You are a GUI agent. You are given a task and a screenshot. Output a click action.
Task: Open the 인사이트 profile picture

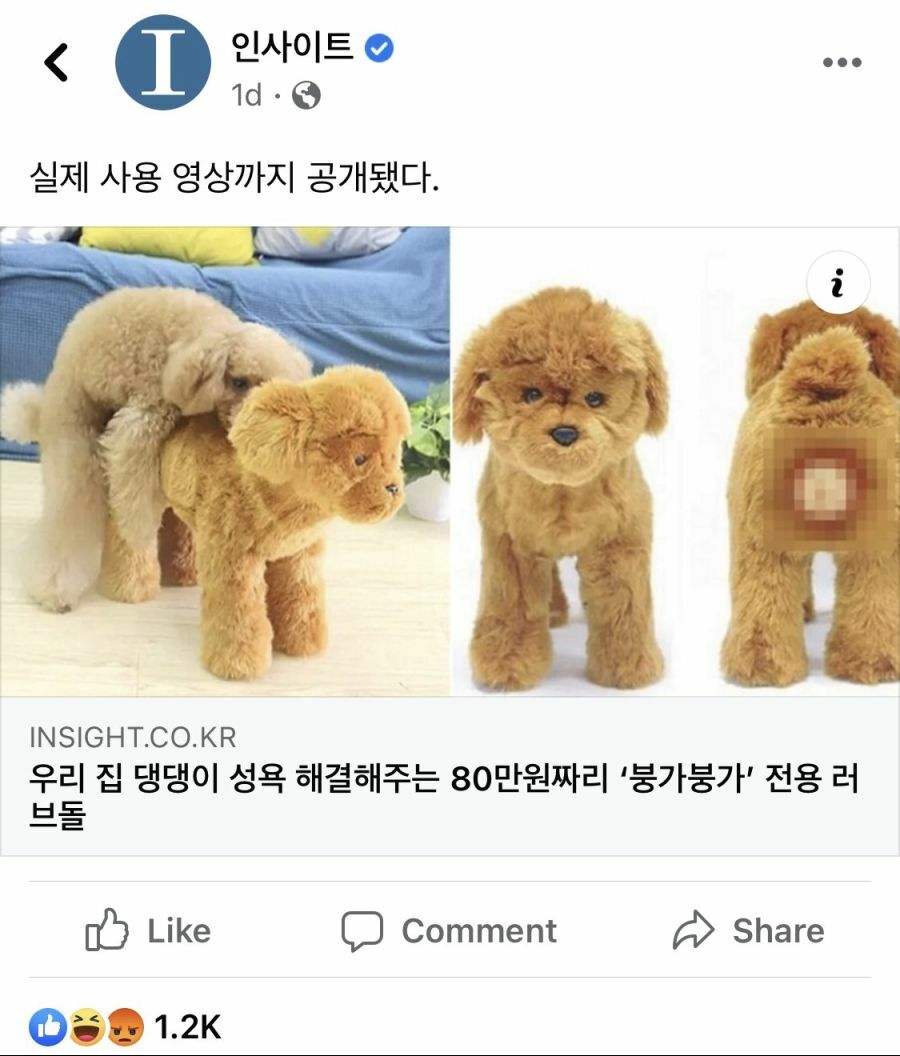tap(163, 62)
